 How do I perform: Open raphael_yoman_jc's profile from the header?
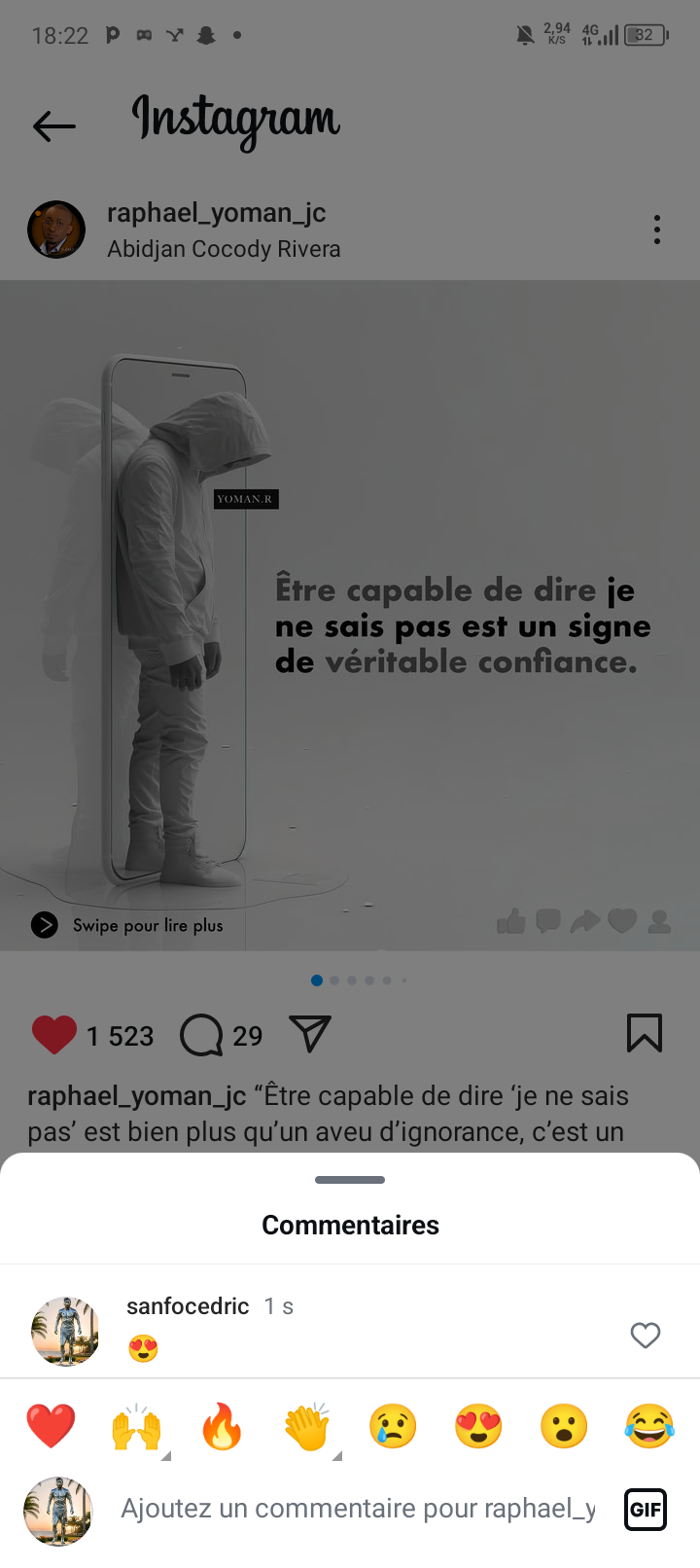[x=216, y=213]
